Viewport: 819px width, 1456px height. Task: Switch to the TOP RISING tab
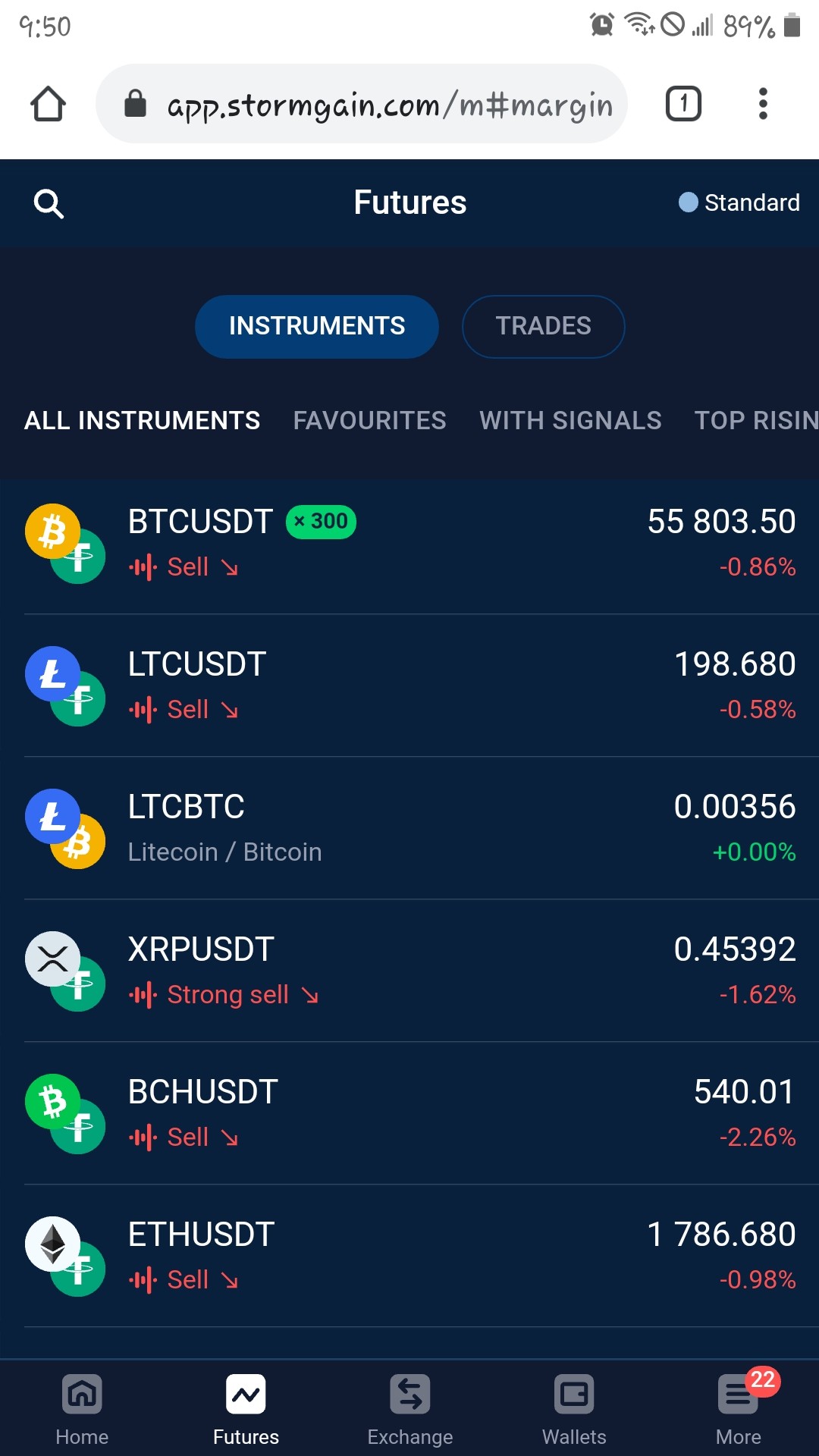pyautogui.click(x=756, y=420)
